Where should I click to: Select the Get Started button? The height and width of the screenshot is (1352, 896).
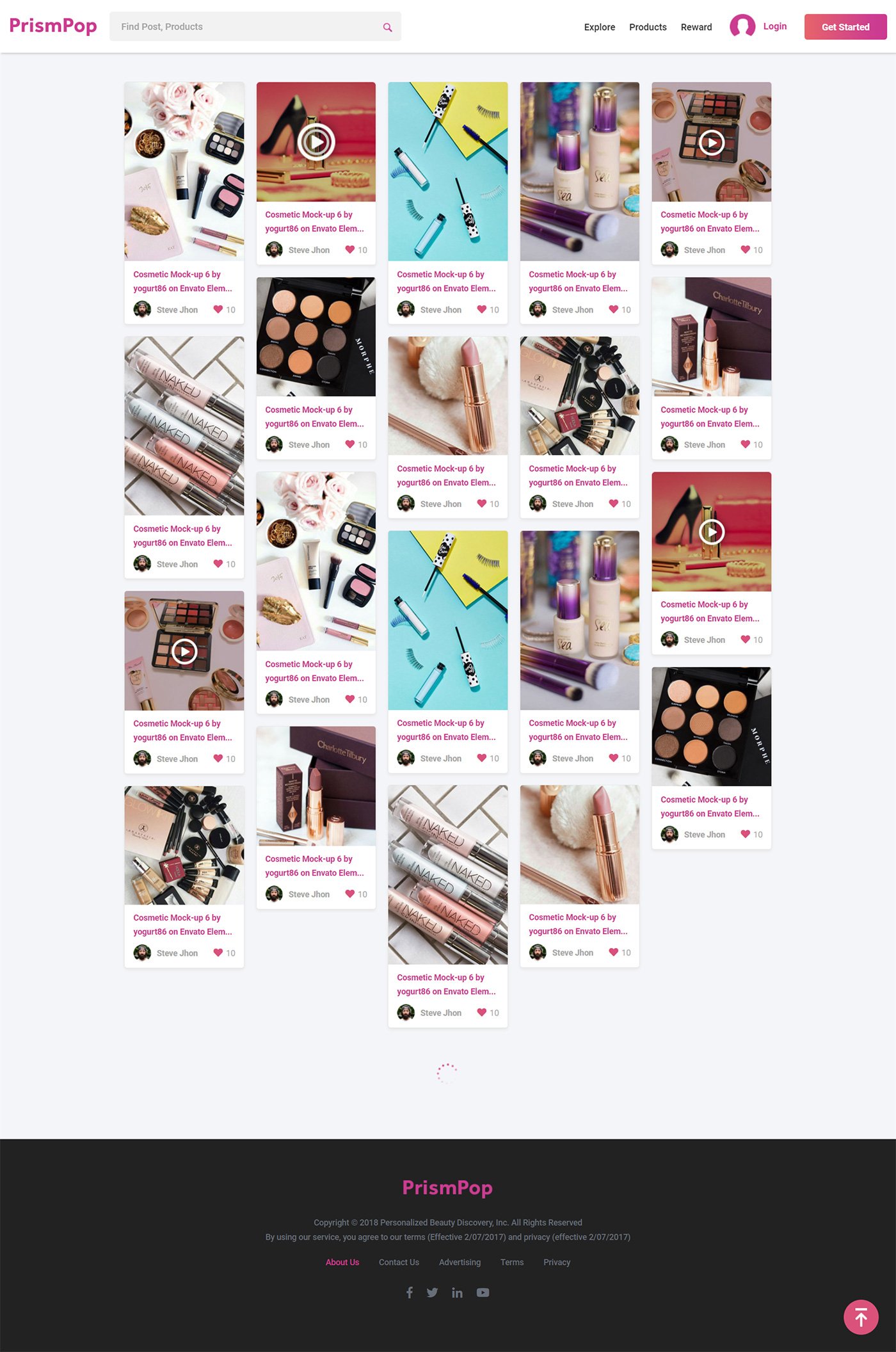[845, 27]
